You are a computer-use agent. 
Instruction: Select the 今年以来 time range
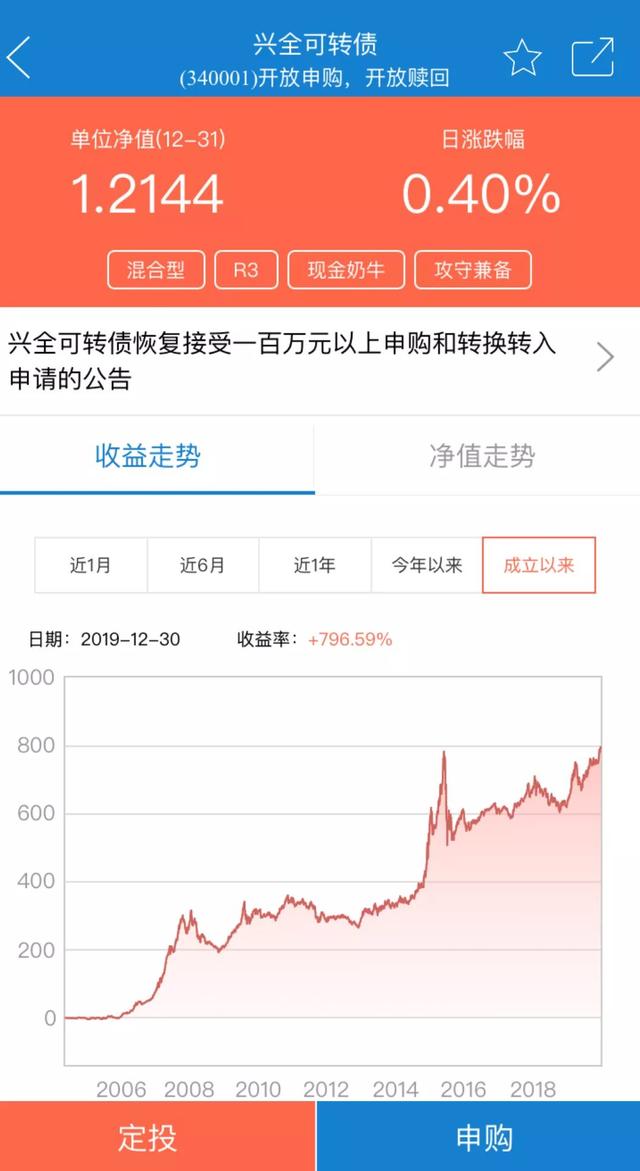click(x=427, y=565)
